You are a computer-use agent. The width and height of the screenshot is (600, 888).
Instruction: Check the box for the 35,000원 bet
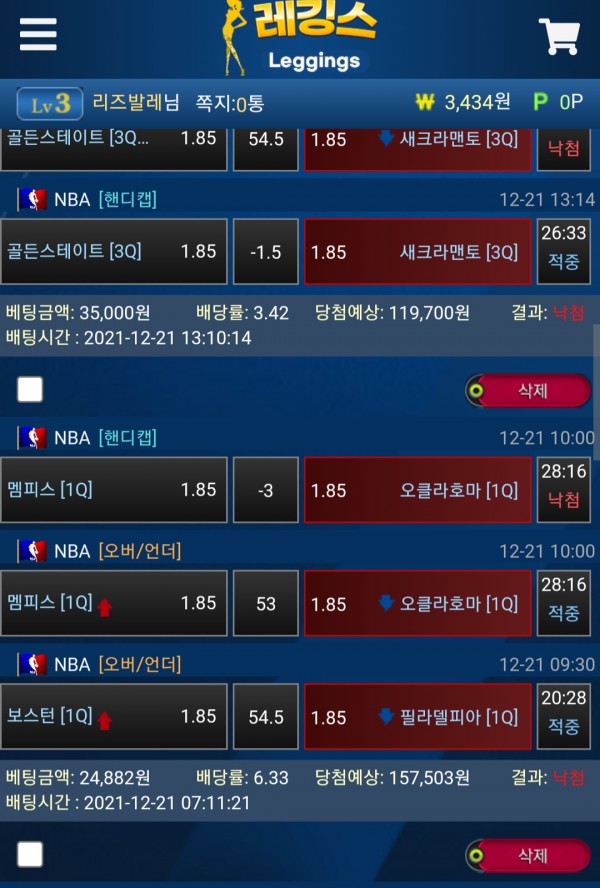(x=30, y=389)
